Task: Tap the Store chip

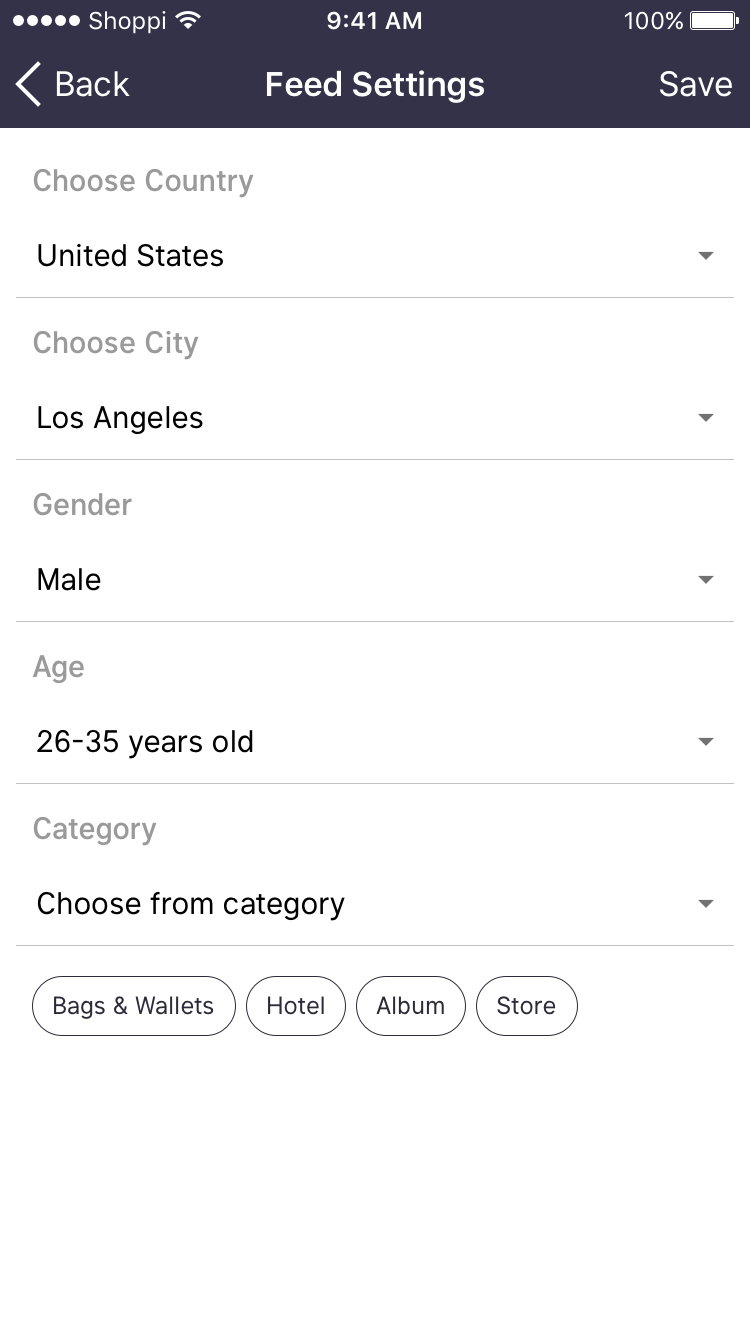Action: (526, 1006)
